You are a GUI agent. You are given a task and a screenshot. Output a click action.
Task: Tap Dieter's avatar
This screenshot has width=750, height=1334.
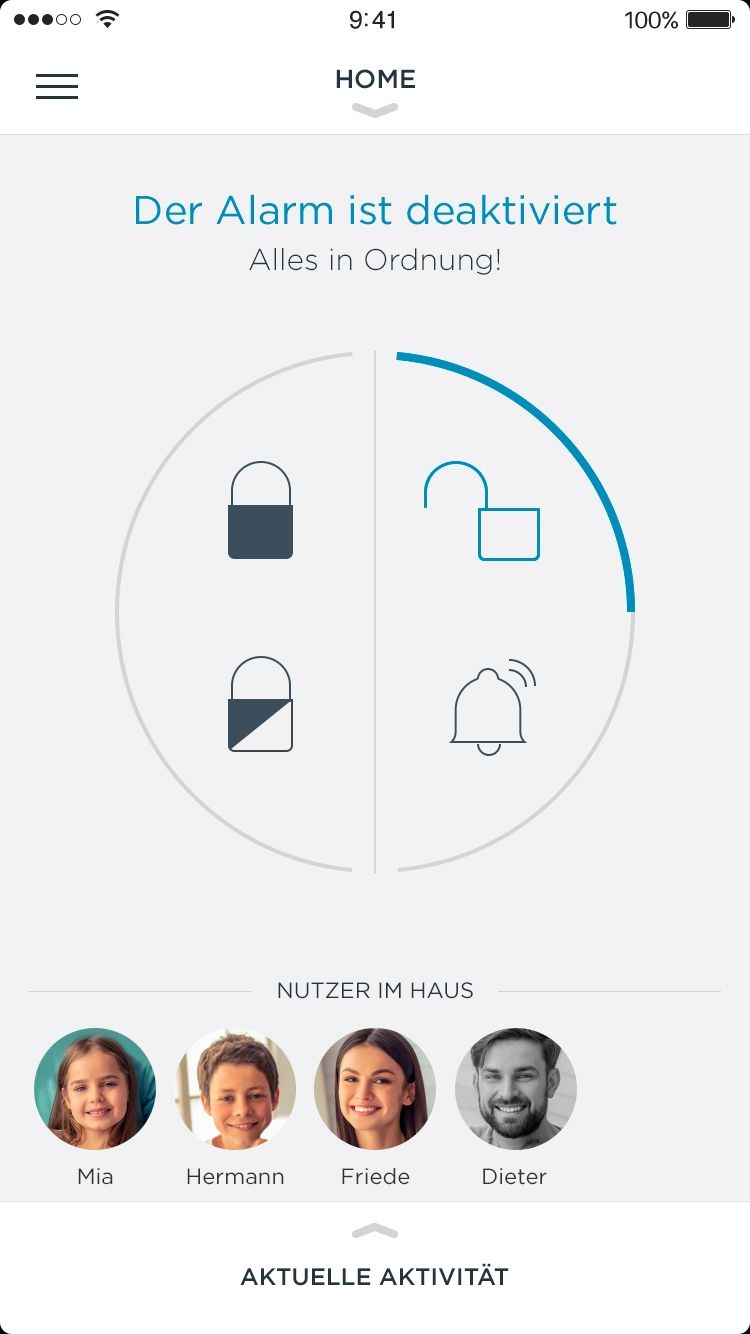tap(515, 1089)
